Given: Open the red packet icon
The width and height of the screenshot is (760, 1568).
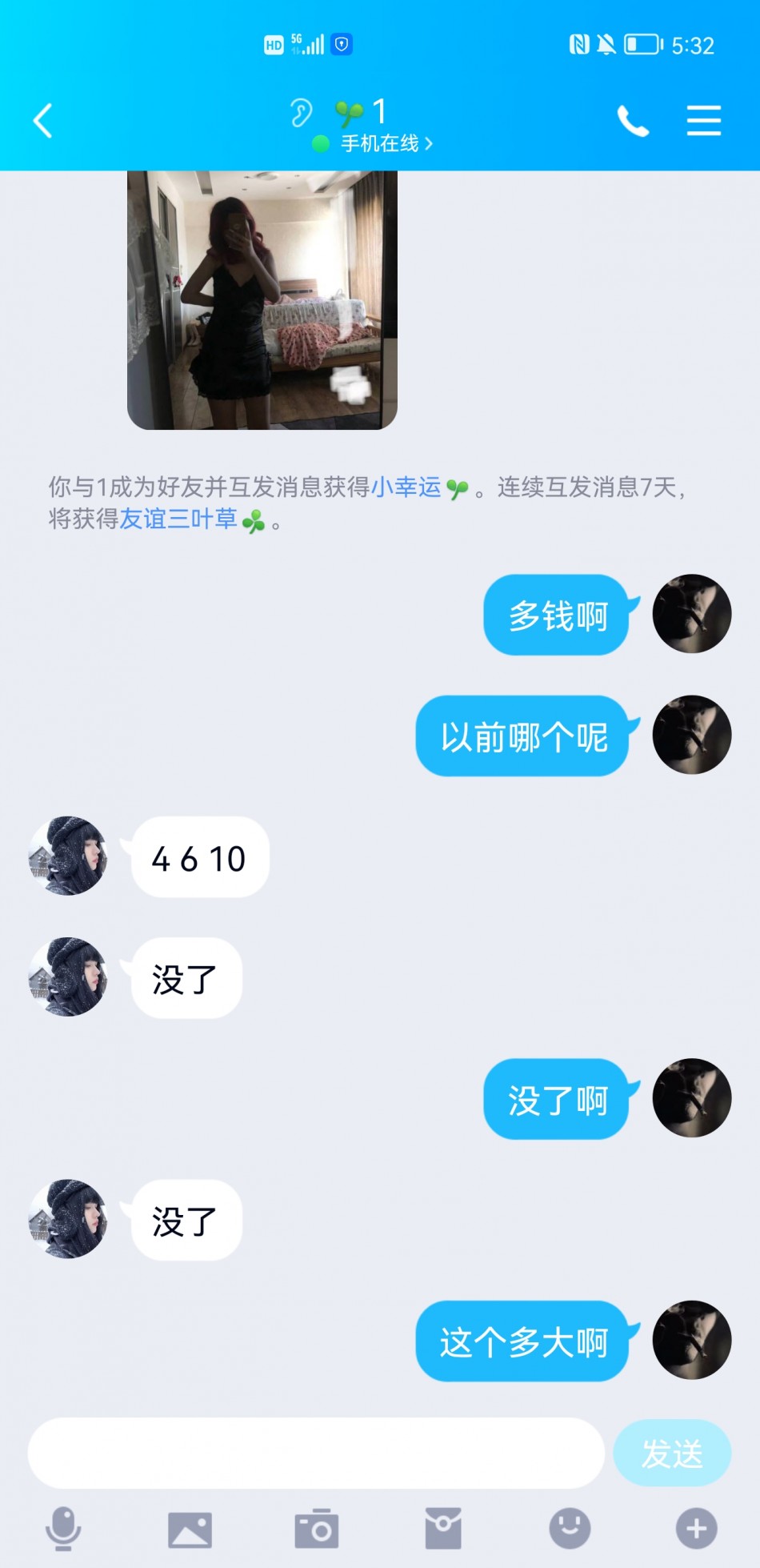Looking at the screenshot, I should coord(443,1529).
